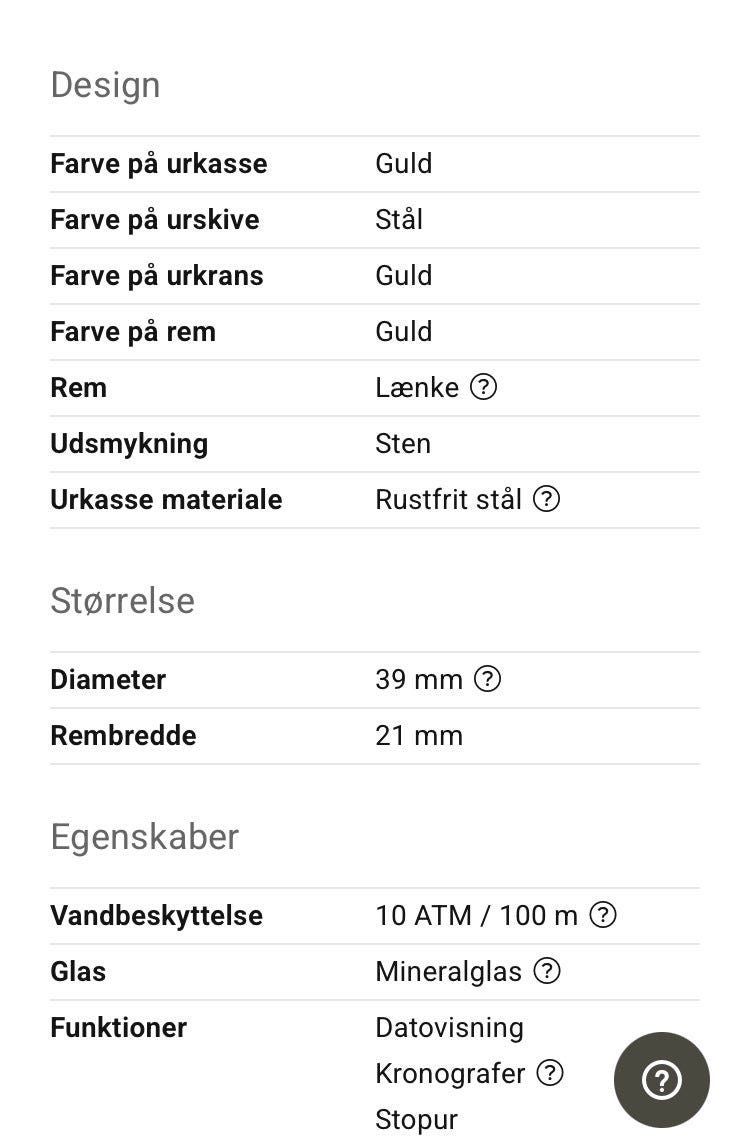This screenshot has height=1147, width=747.
Task: Expand the Egenskaber section
Action: [144, 837]
